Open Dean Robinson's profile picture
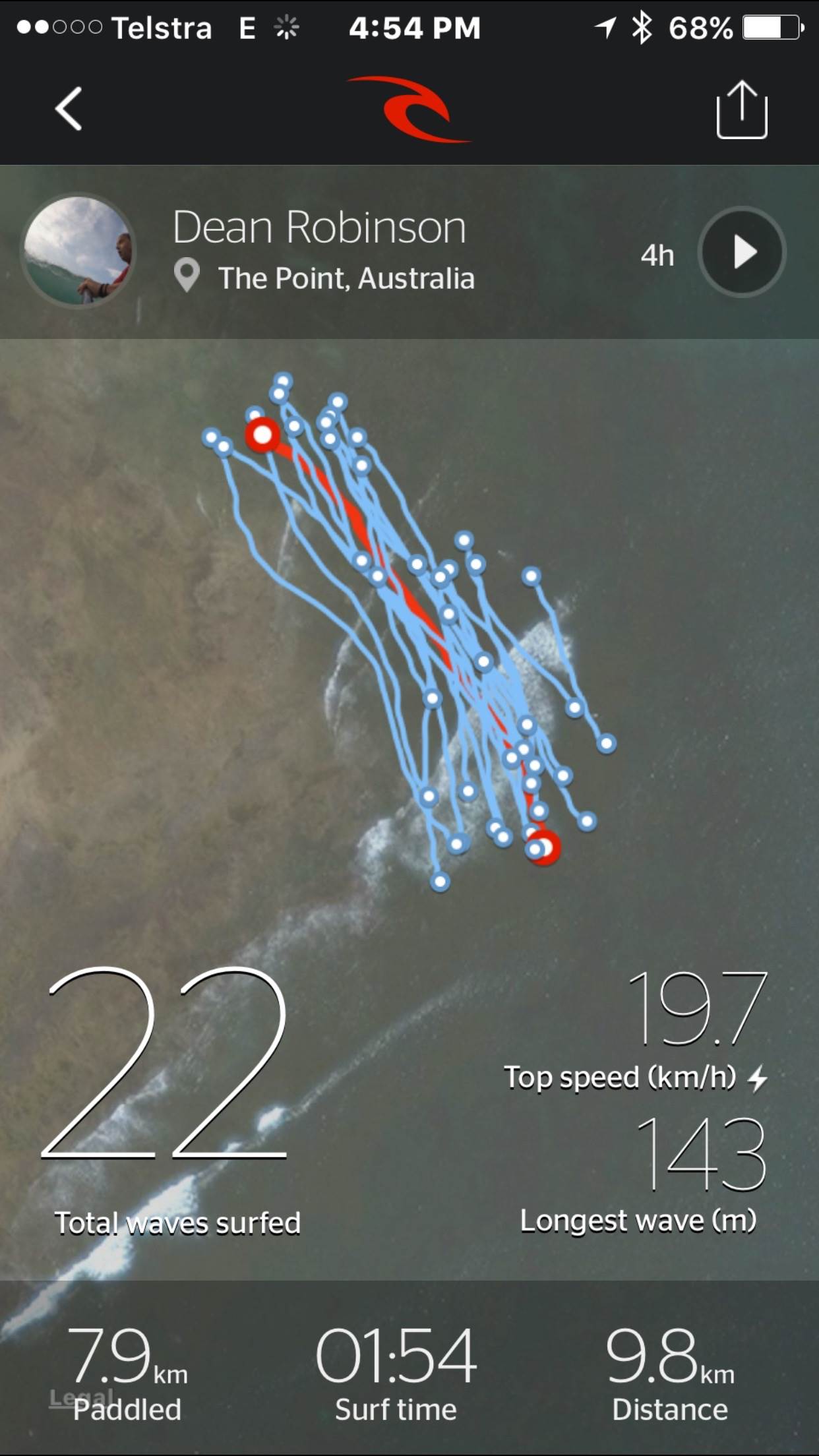The height and width of the screenshot is (1456, 819). (x=78, y=251)
